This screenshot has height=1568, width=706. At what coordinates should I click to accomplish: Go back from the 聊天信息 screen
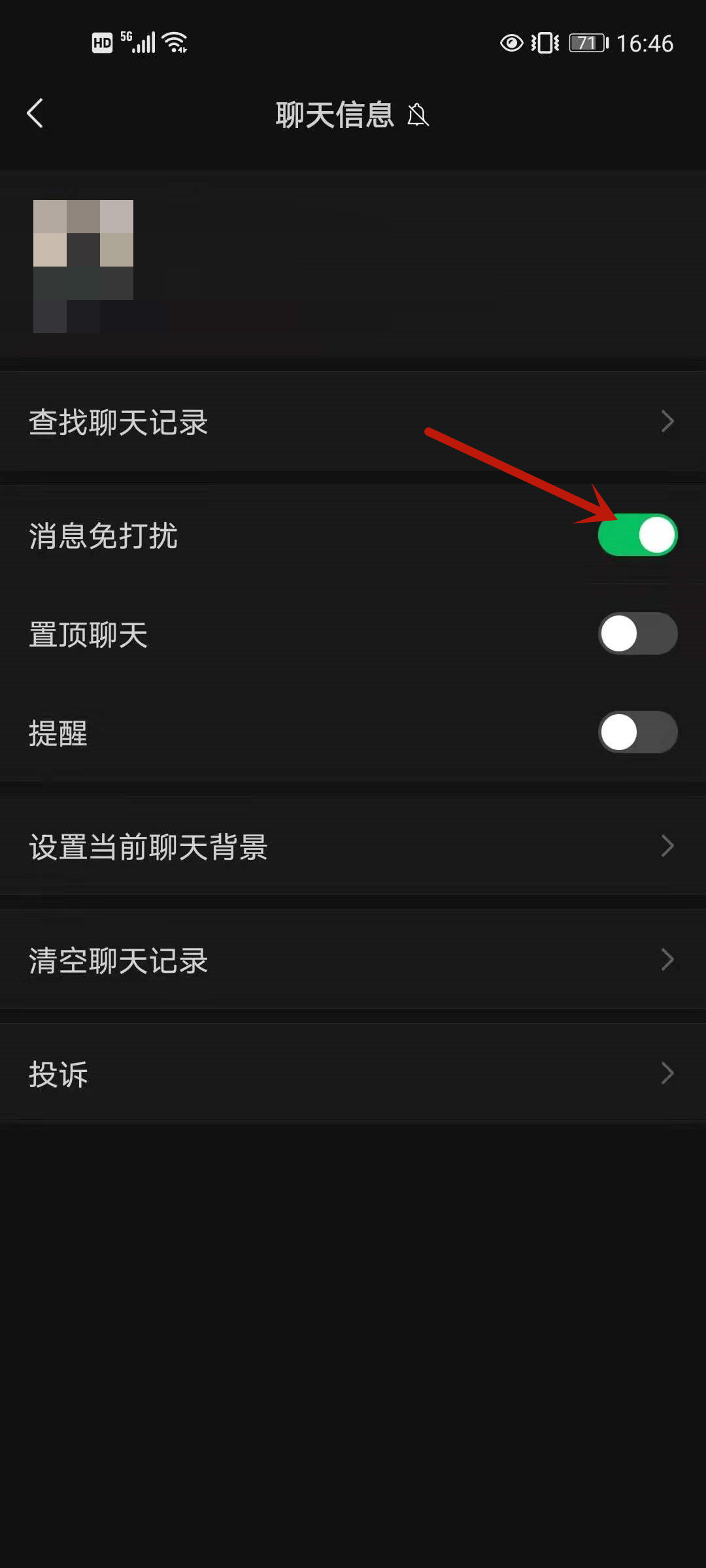point(35,114)
